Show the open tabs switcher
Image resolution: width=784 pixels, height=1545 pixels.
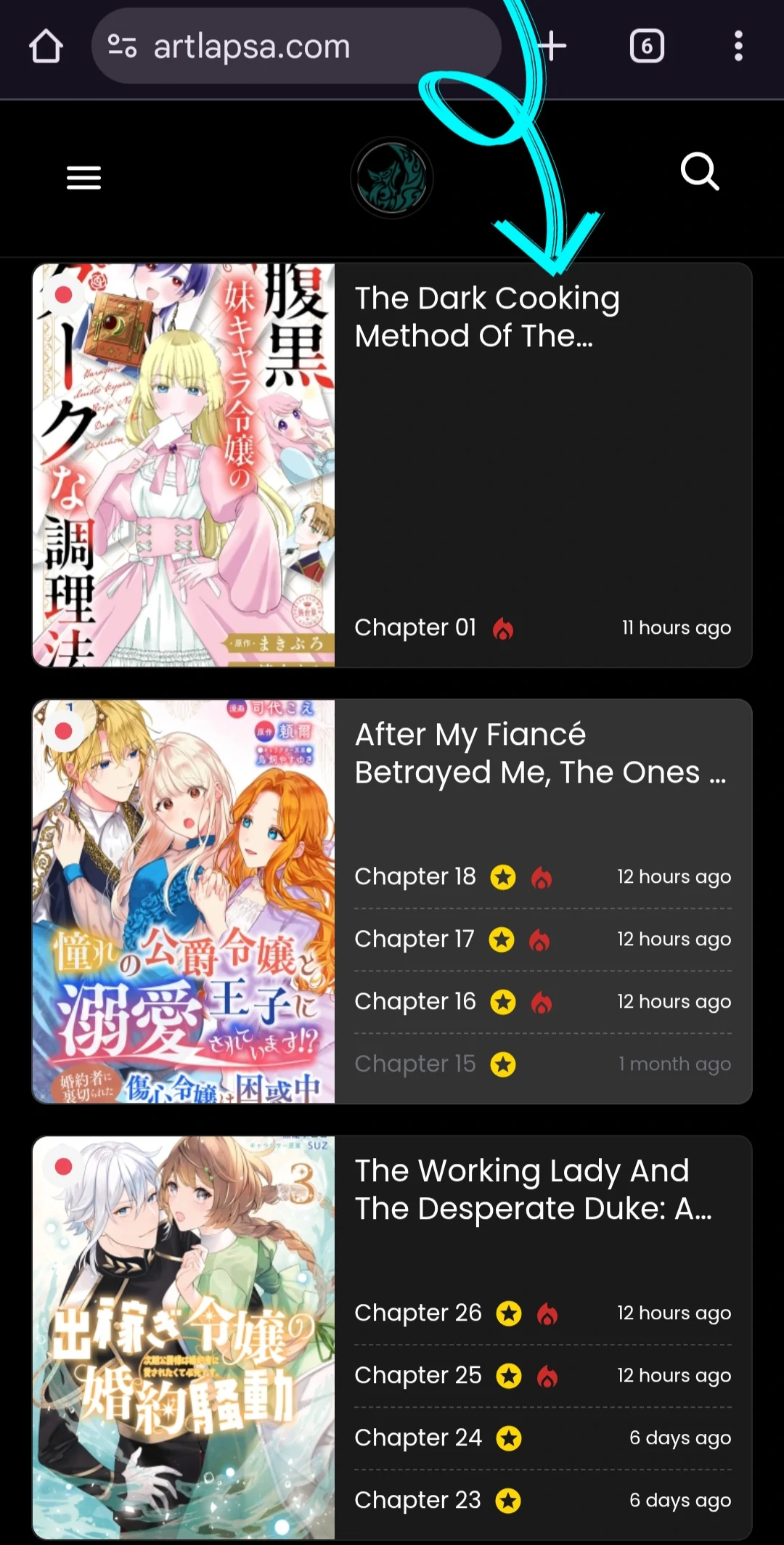pyautogui.click(x=647, y=46)
